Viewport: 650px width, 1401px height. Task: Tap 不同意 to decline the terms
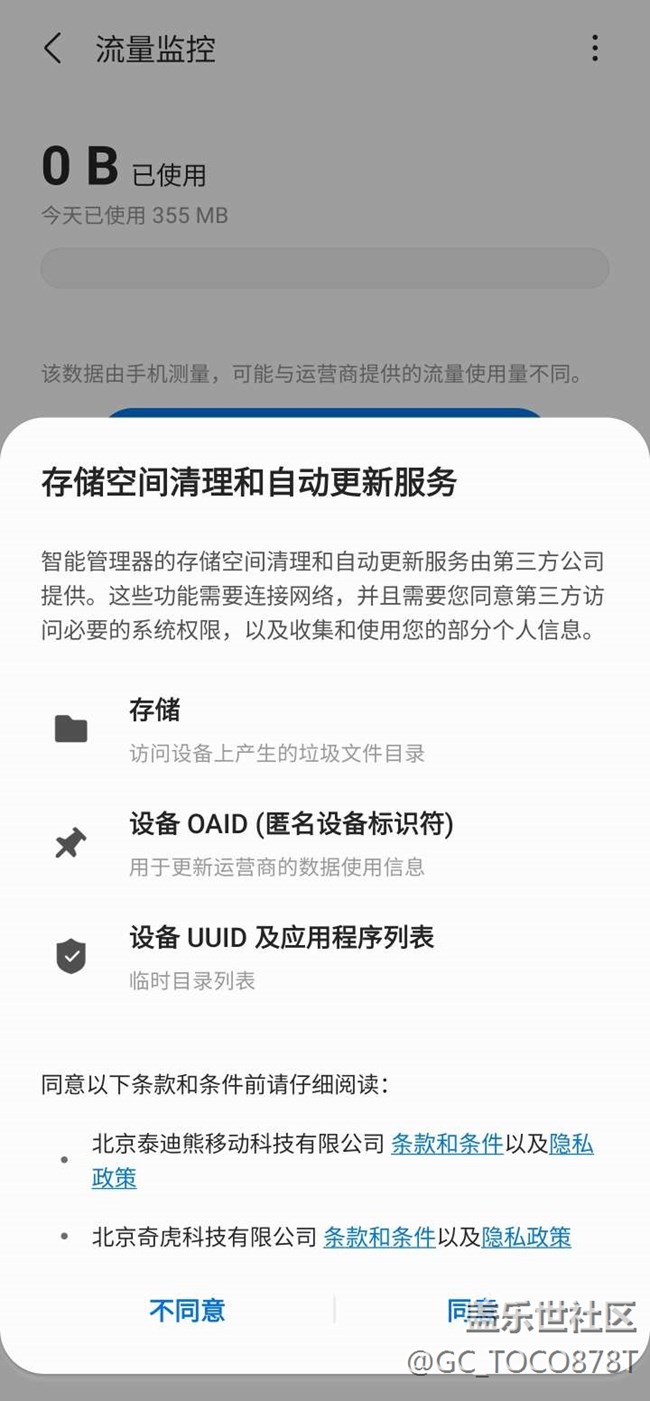pos(187,1310)
